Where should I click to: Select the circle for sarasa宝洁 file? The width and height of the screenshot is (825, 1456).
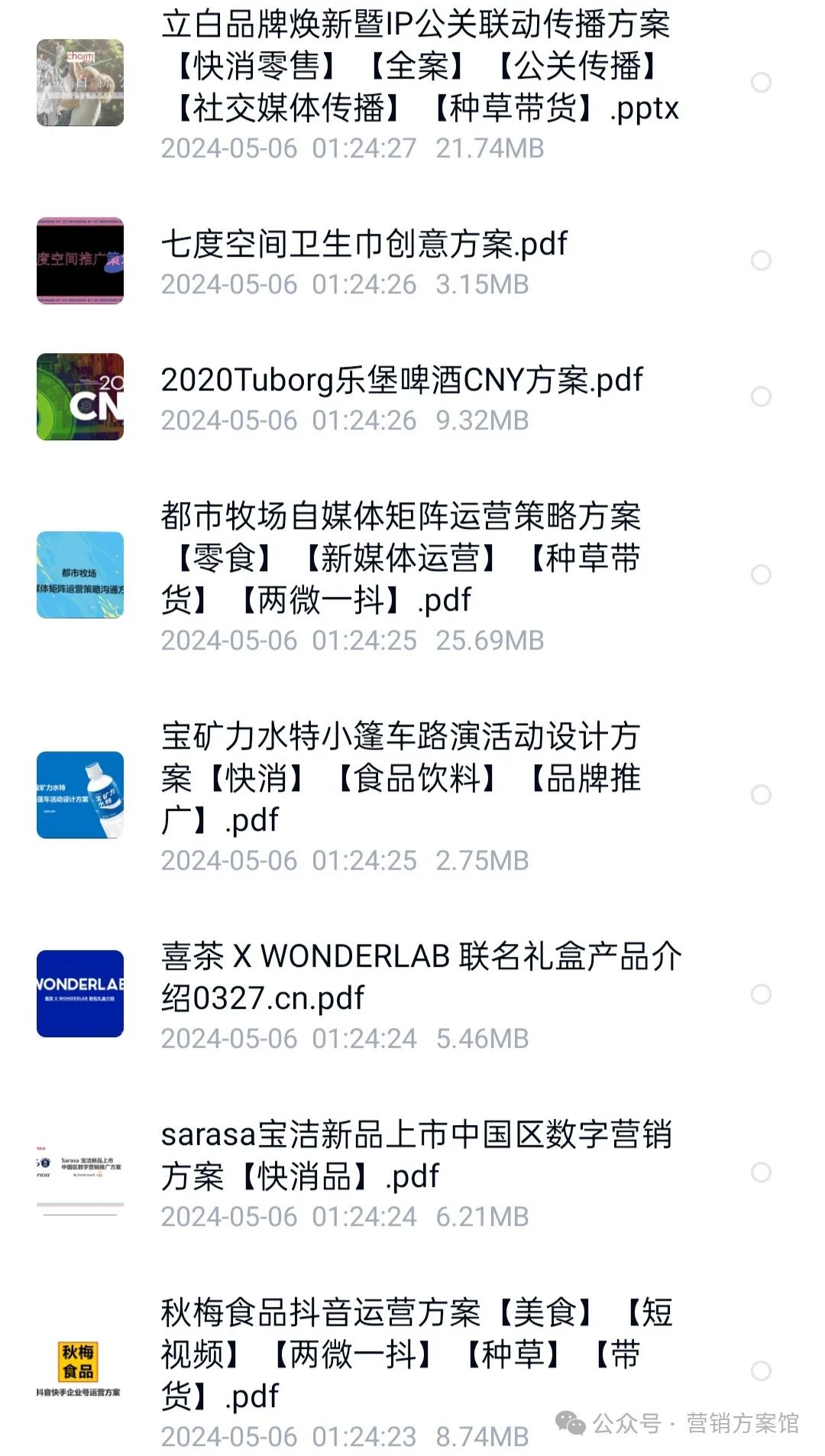(761, 1172)
